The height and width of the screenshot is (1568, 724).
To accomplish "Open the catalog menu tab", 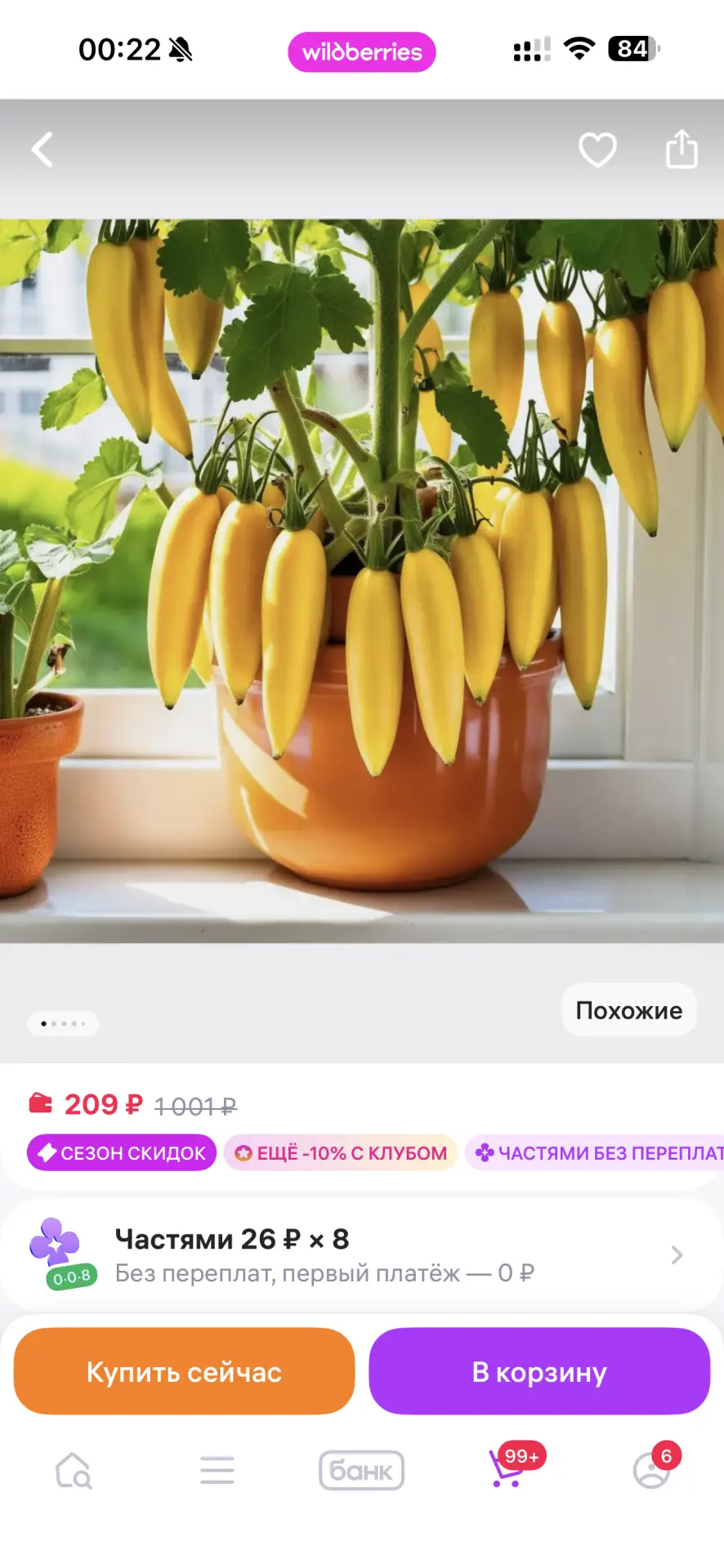I will (x=217, y=1471).
